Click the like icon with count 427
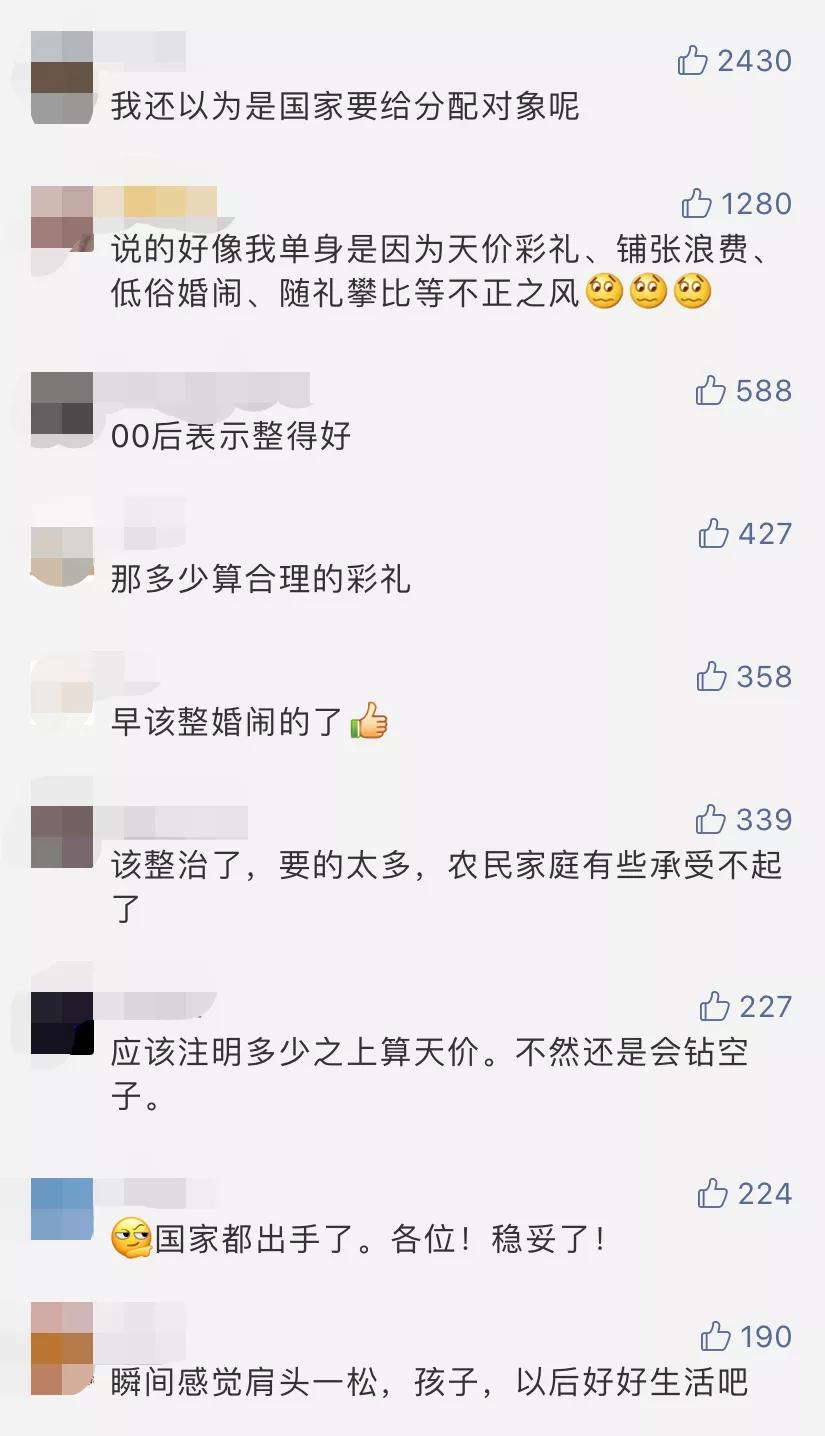 point(712,535)
